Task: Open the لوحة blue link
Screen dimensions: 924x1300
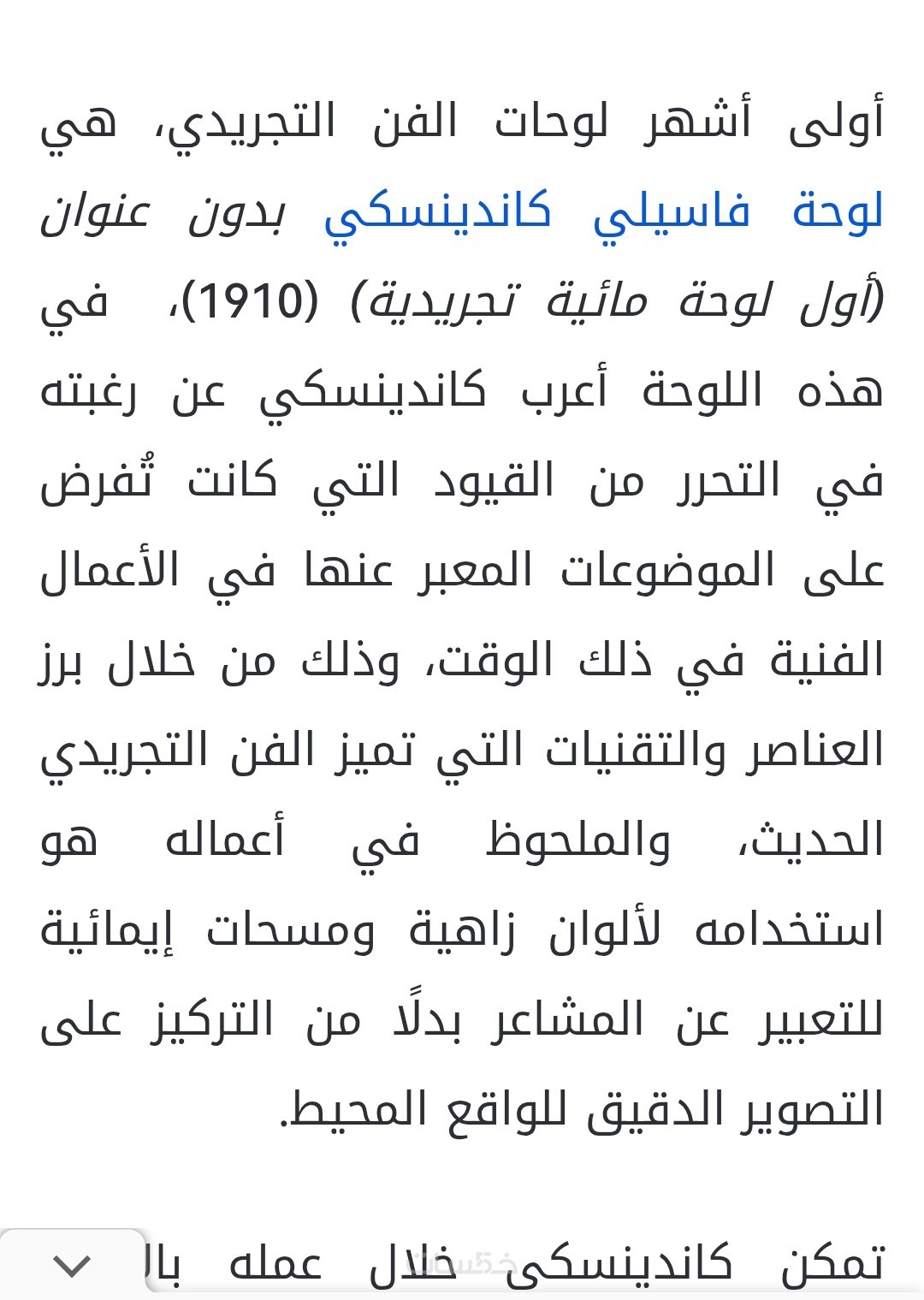Action: 838,211
